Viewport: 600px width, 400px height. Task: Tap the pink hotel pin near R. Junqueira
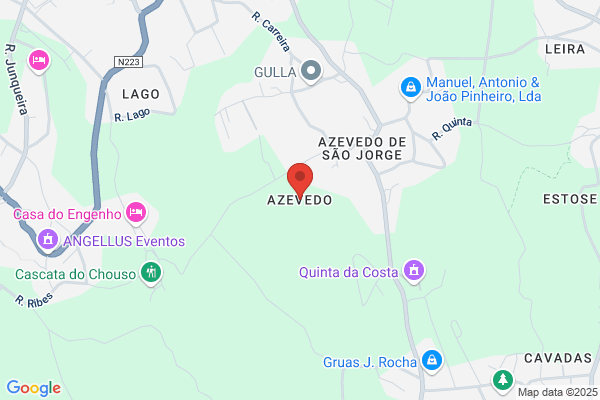point(39,62)
